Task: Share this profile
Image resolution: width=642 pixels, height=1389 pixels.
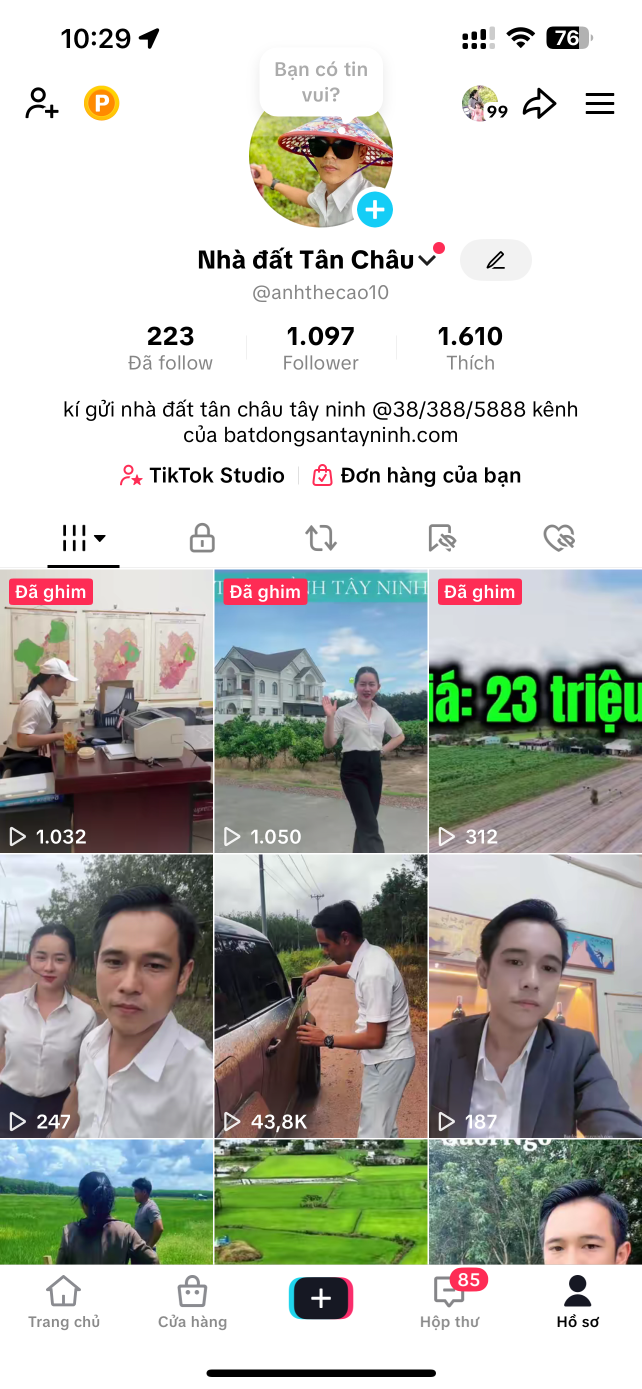Action: click(539, 103)
